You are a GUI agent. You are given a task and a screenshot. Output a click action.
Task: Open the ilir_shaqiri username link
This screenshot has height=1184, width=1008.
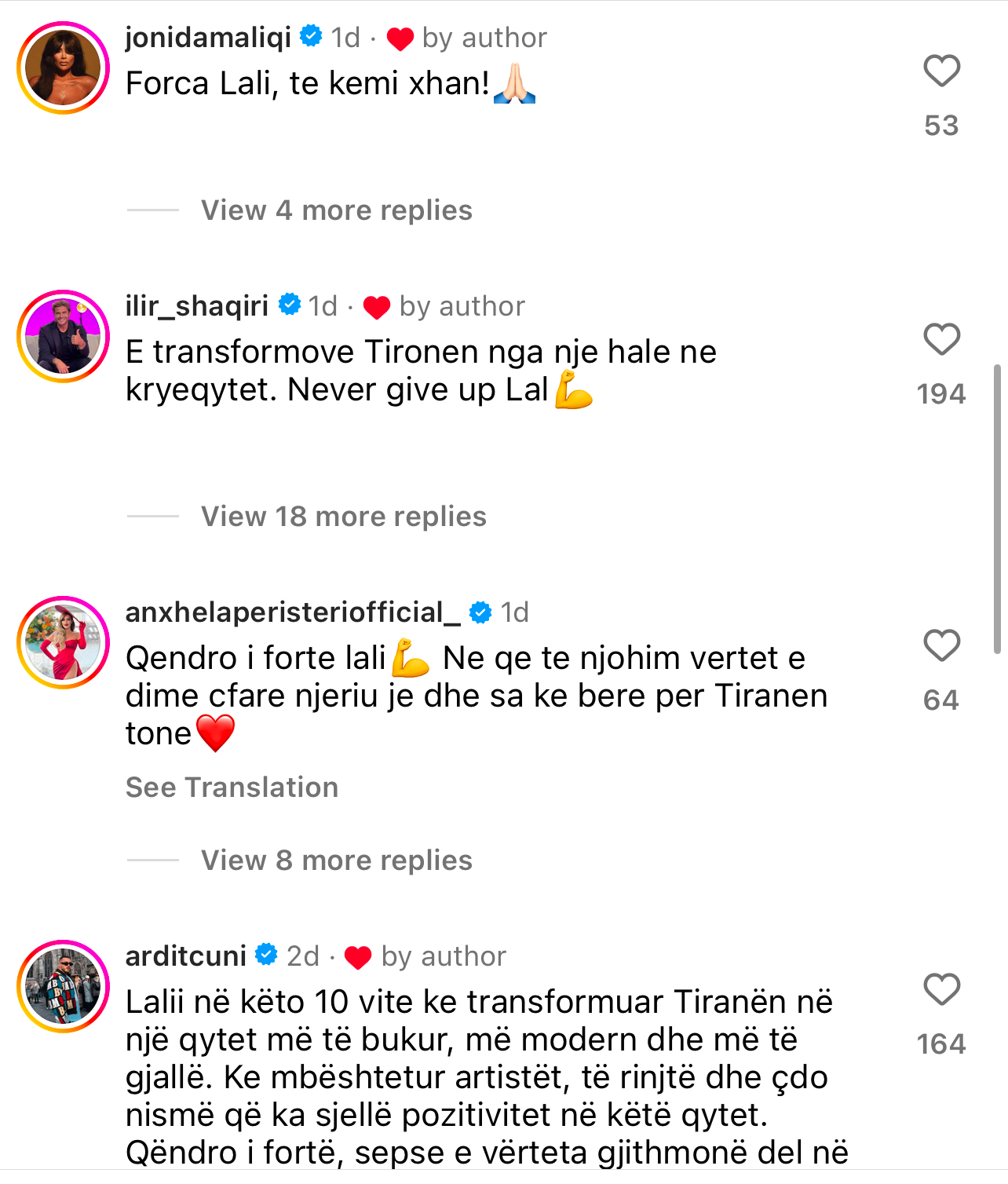pos(196,306)
